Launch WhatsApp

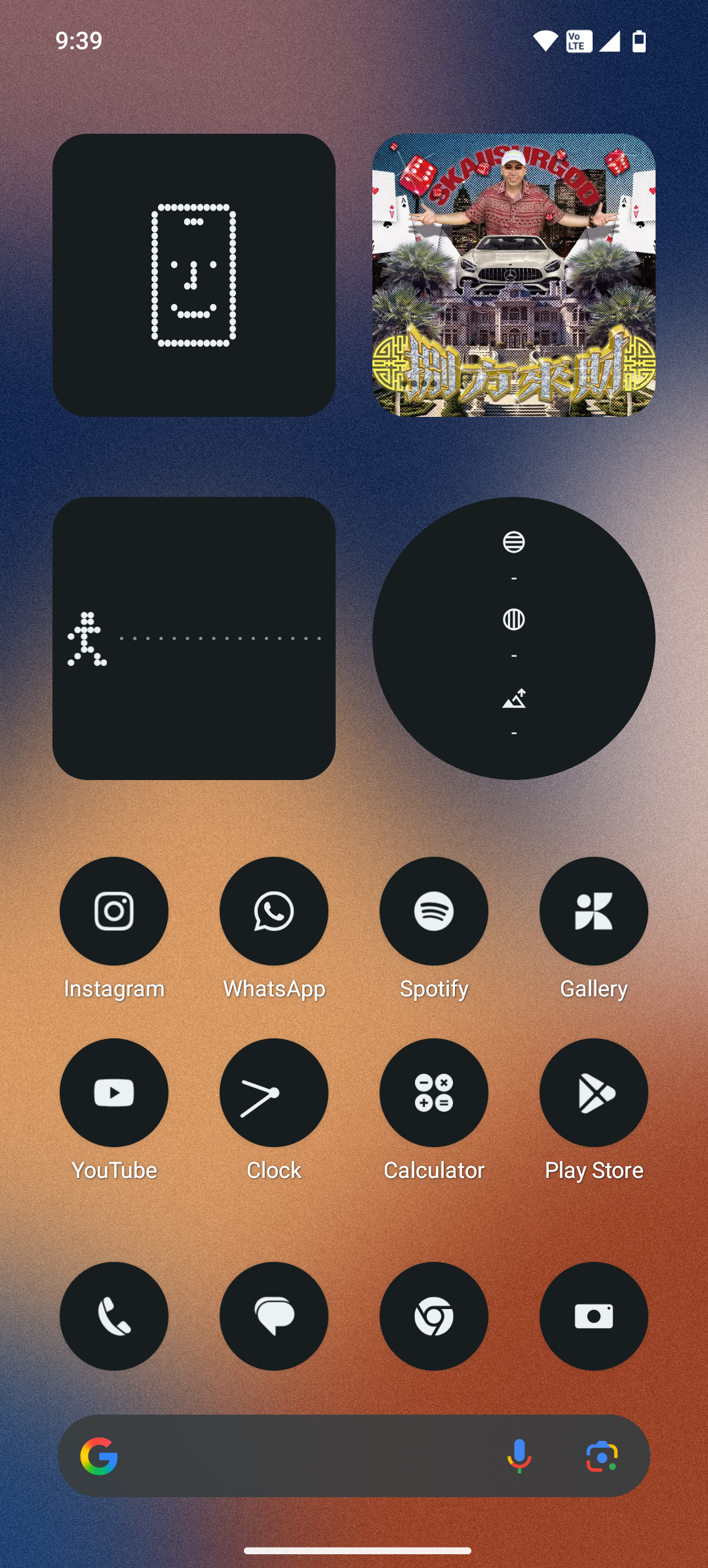274,911
